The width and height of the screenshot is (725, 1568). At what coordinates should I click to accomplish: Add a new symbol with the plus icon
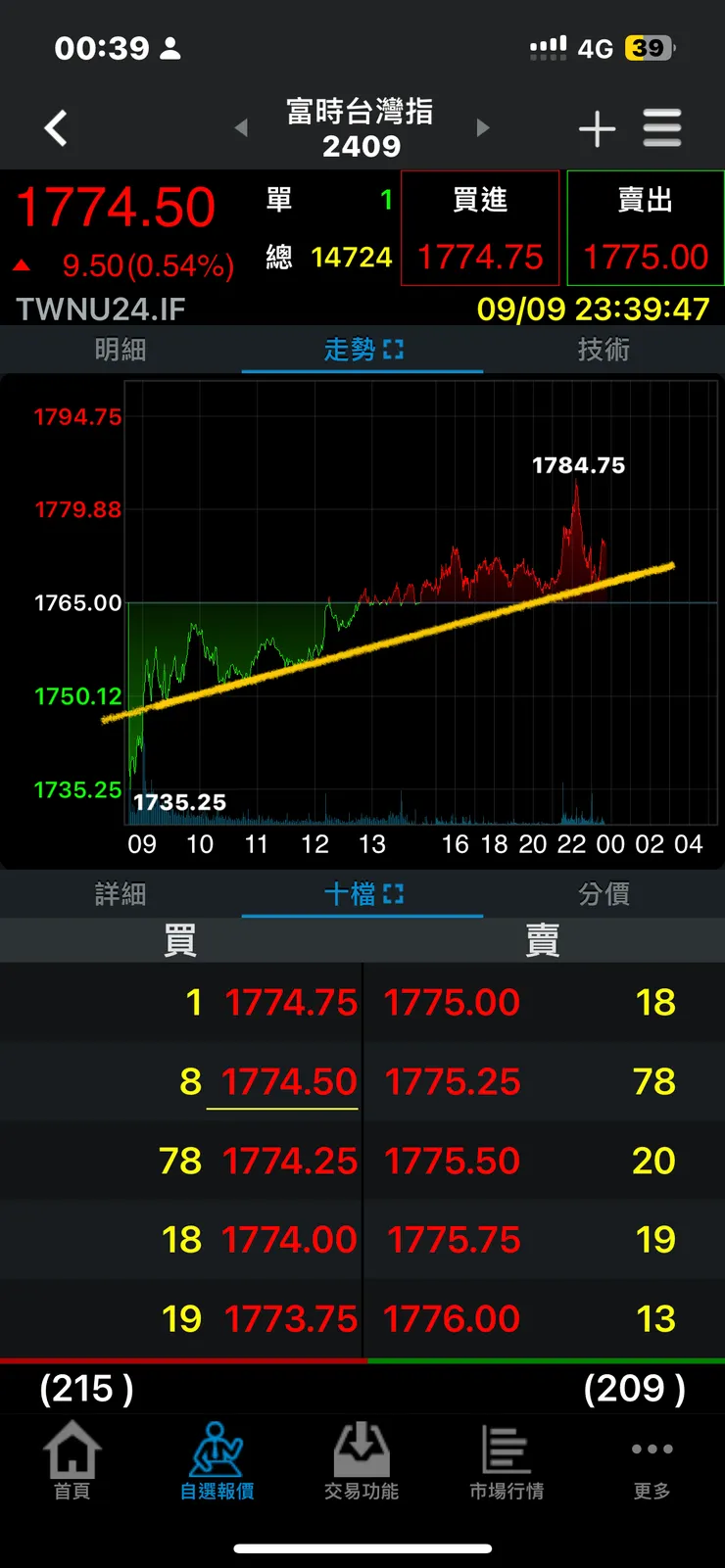click(x=598, y=127)
